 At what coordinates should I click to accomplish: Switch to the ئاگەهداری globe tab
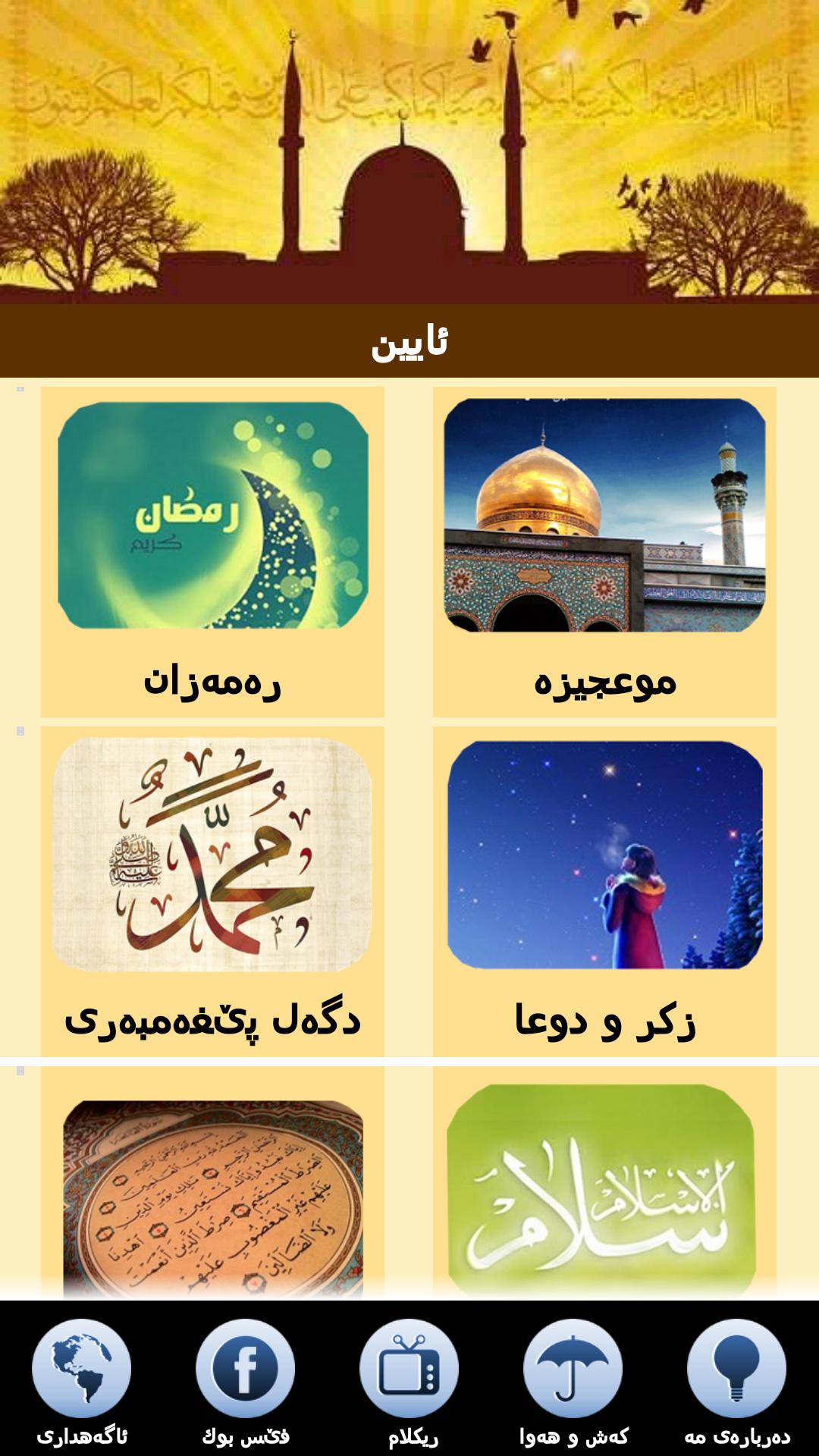coord(82,1382)
